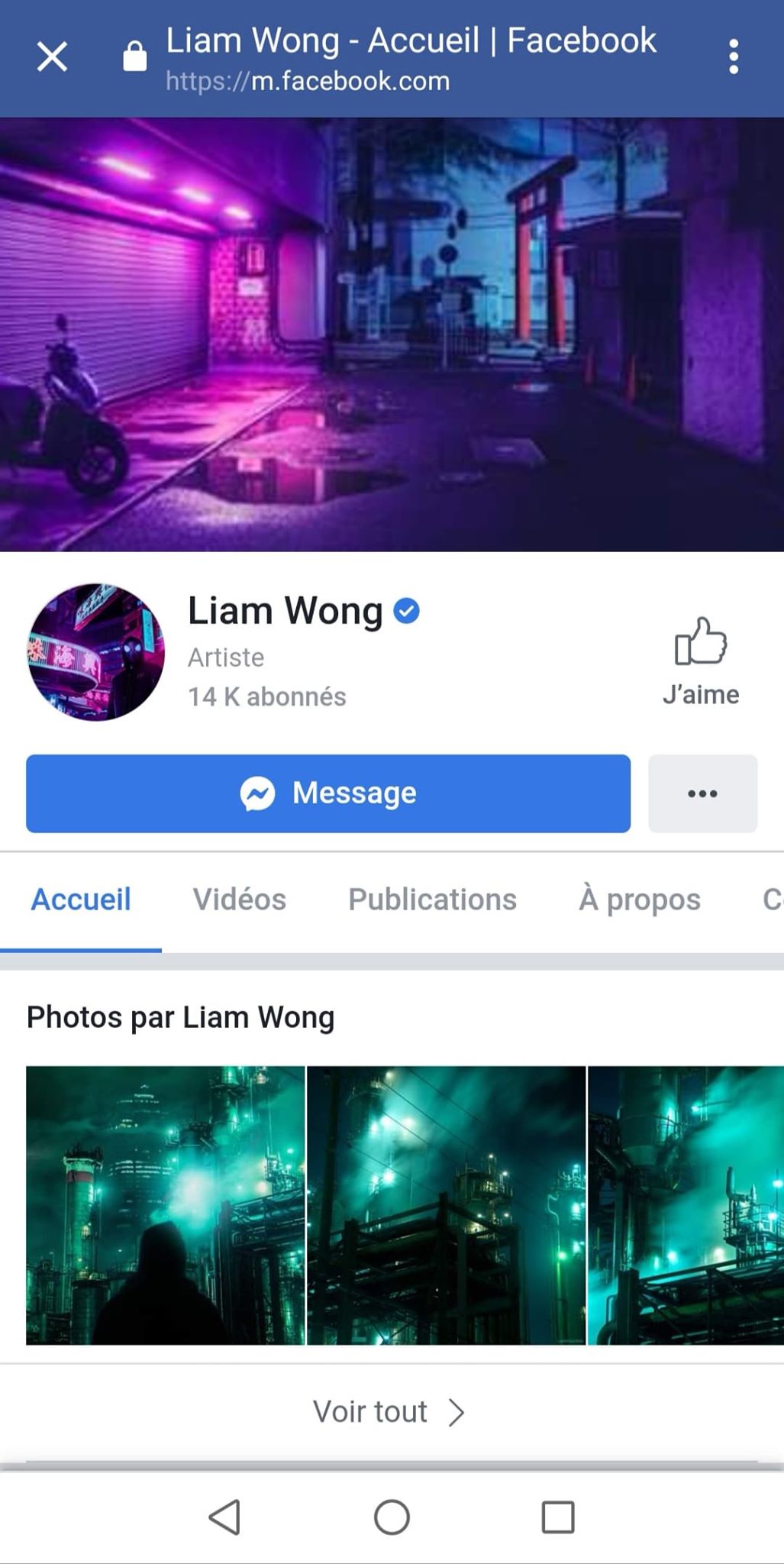Open the page's more options button
The width and height of the screenshot is (784, 1564).
coord(702,793)
